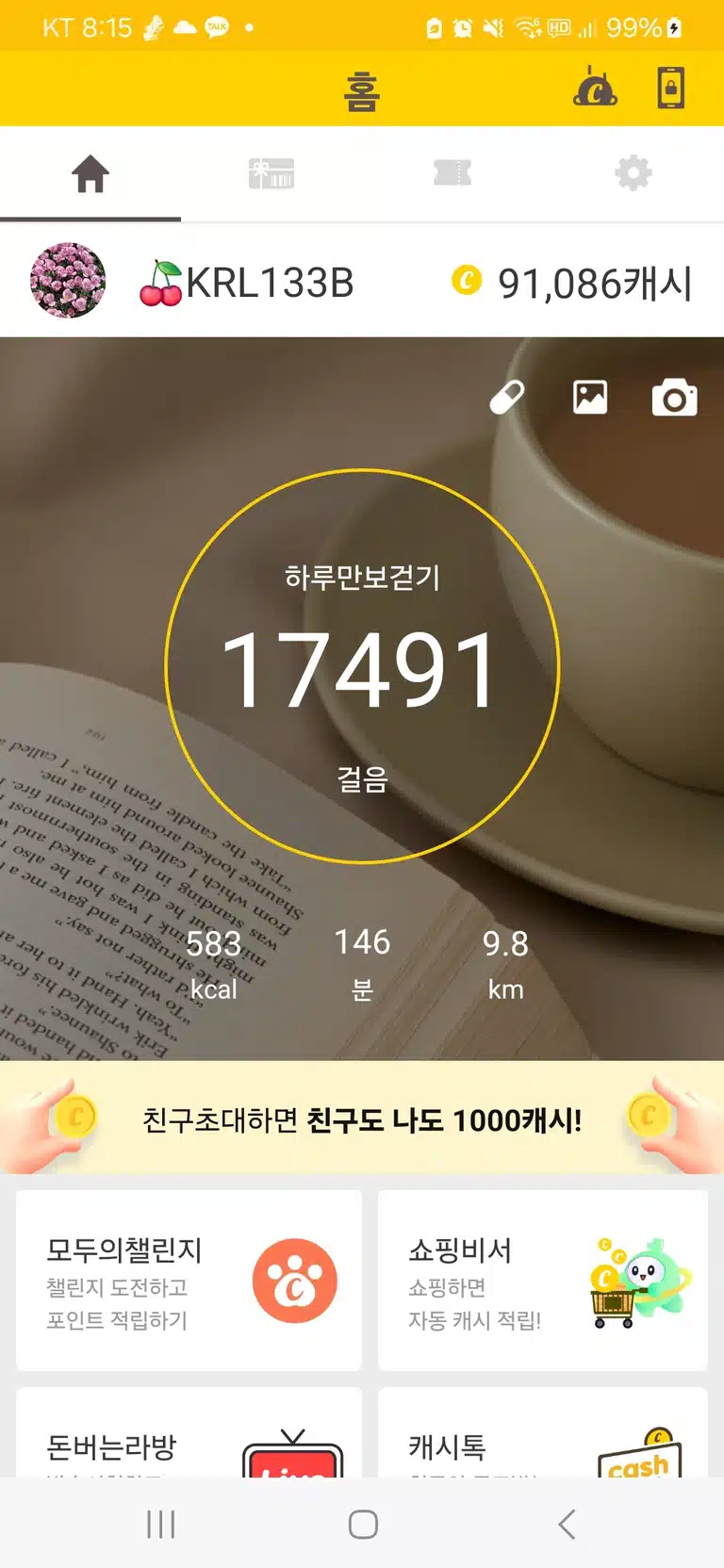
Task: Tap the 17491 step count circle
Action: [362, 667]
